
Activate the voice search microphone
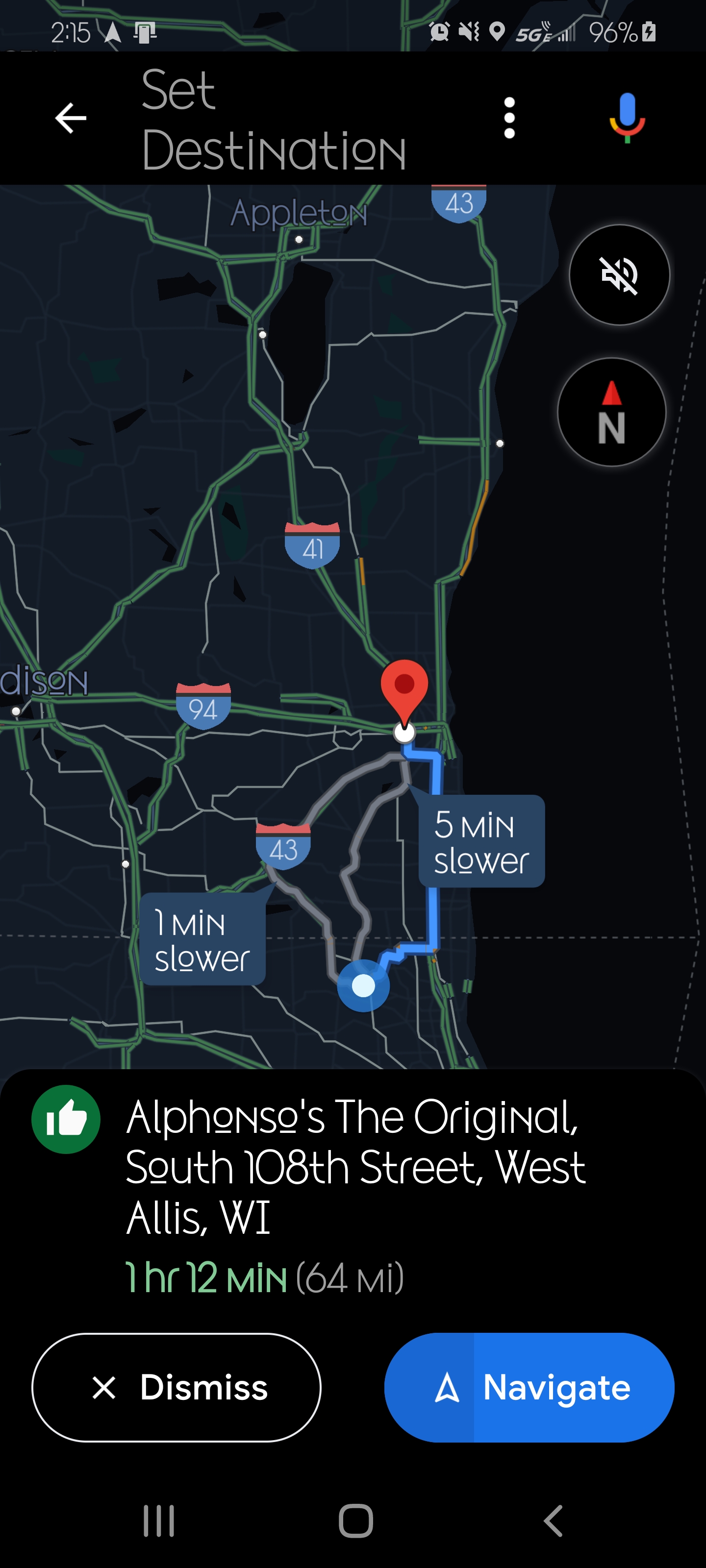(x=626, y=118)
